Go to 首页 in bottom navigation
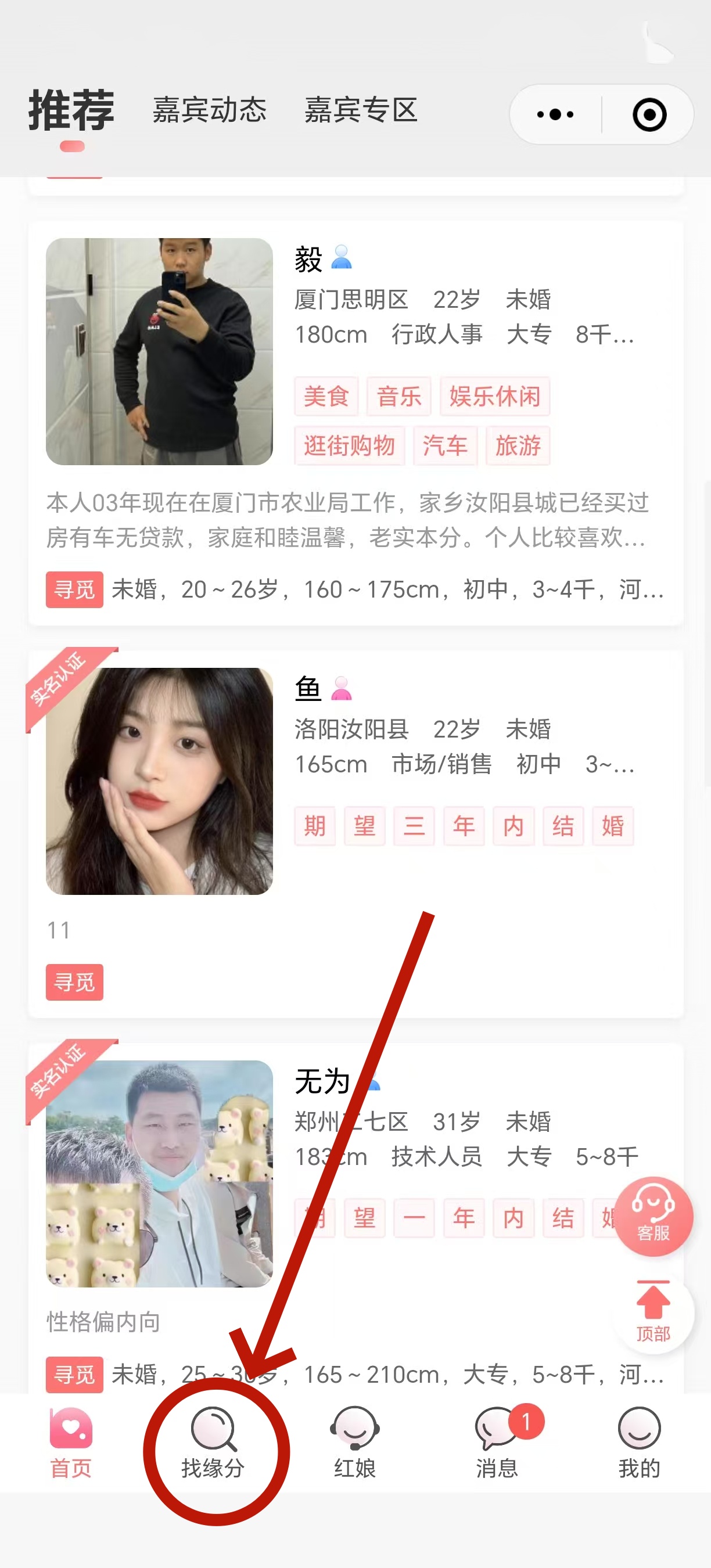711x1568 pixels. coord(71,1444)
